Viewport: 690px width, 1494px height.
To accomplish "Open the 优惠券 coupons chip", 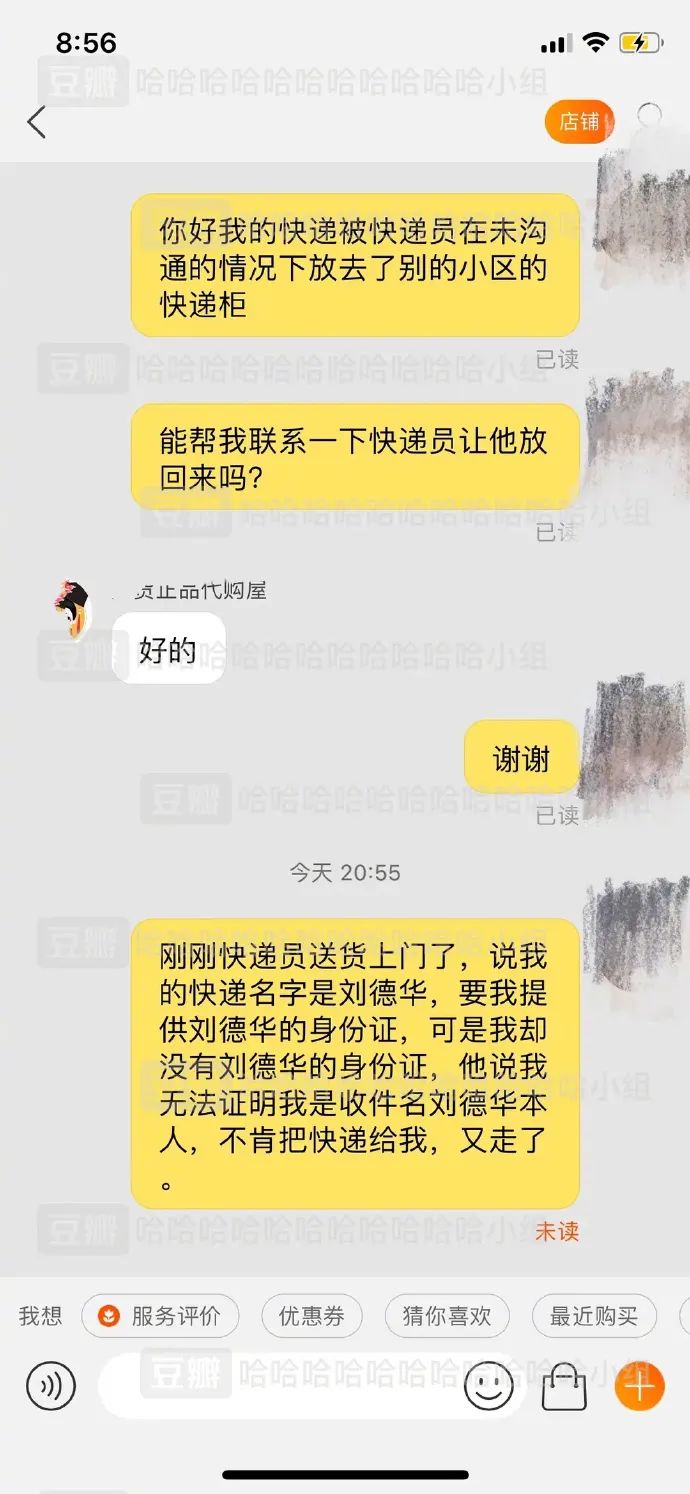I will tap(311, 1316).
